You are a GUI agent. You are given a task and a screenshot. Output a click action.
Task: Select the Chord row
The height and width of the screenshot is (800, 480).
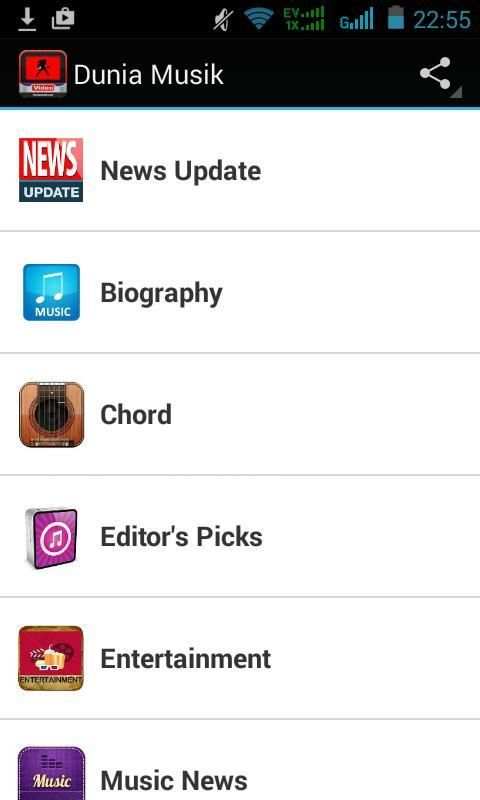tap(240, 414)
